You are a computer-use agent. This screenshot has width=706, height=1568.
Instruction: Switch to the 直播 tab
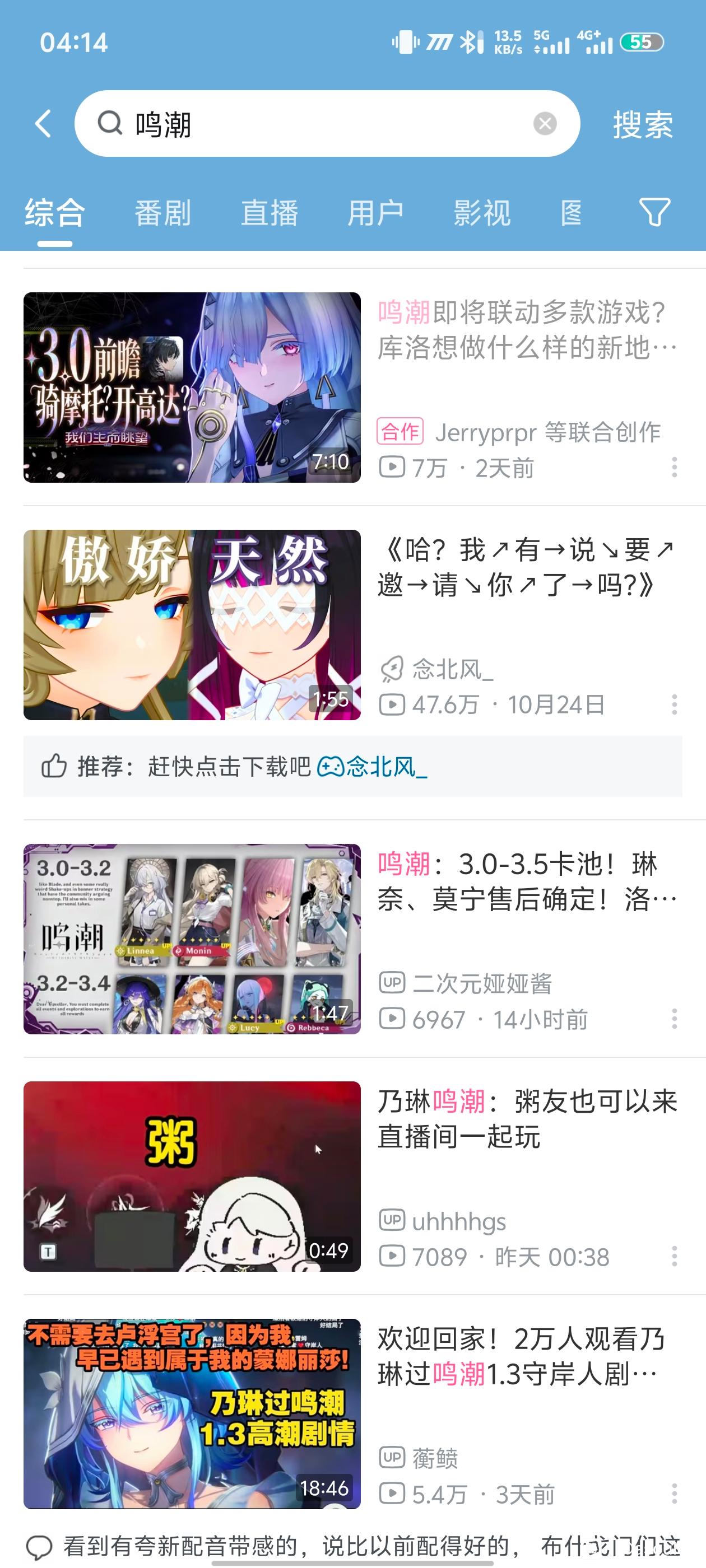(x=270, y=213)
